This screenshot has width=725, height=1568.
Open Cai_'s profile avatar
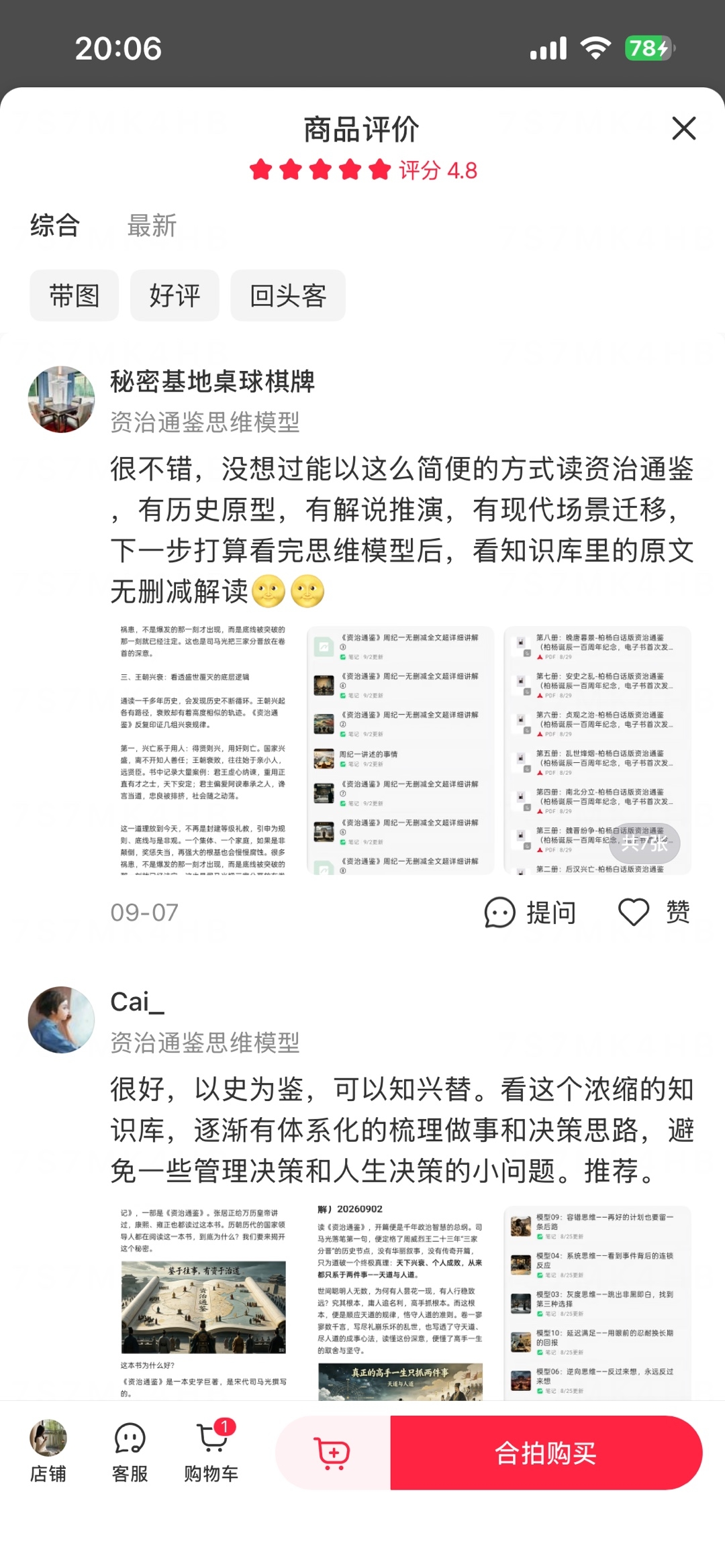coord(61,1019)
